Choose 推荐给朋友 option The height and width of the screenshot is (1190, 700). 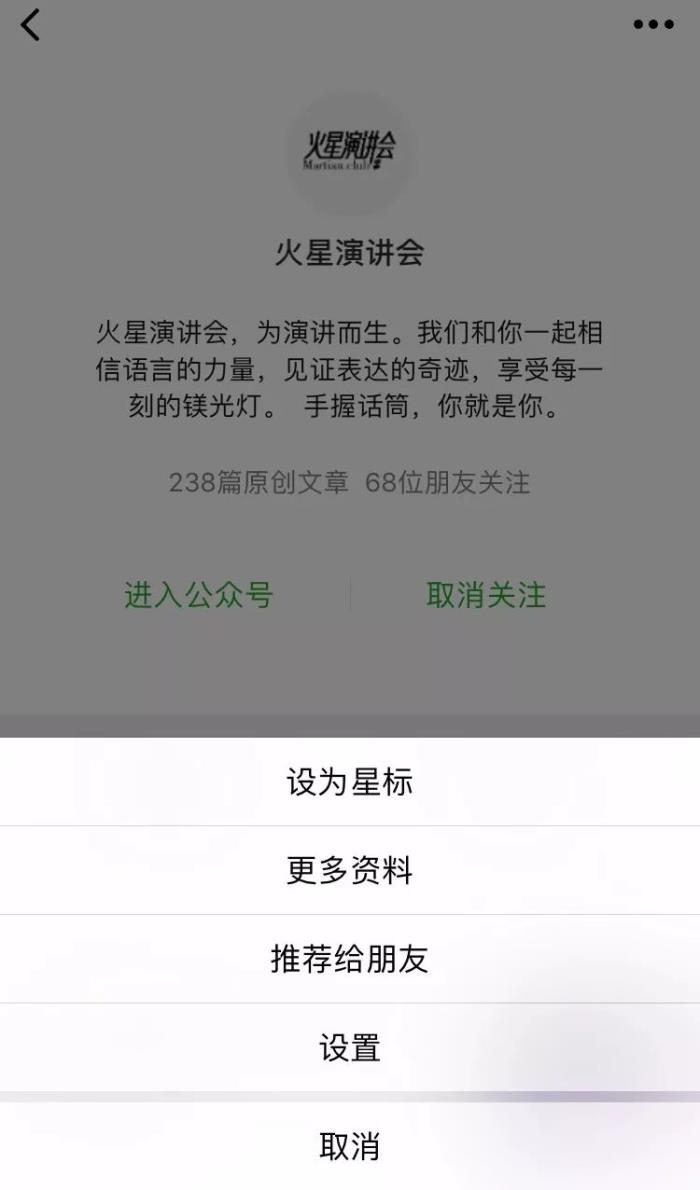(349, 959)
